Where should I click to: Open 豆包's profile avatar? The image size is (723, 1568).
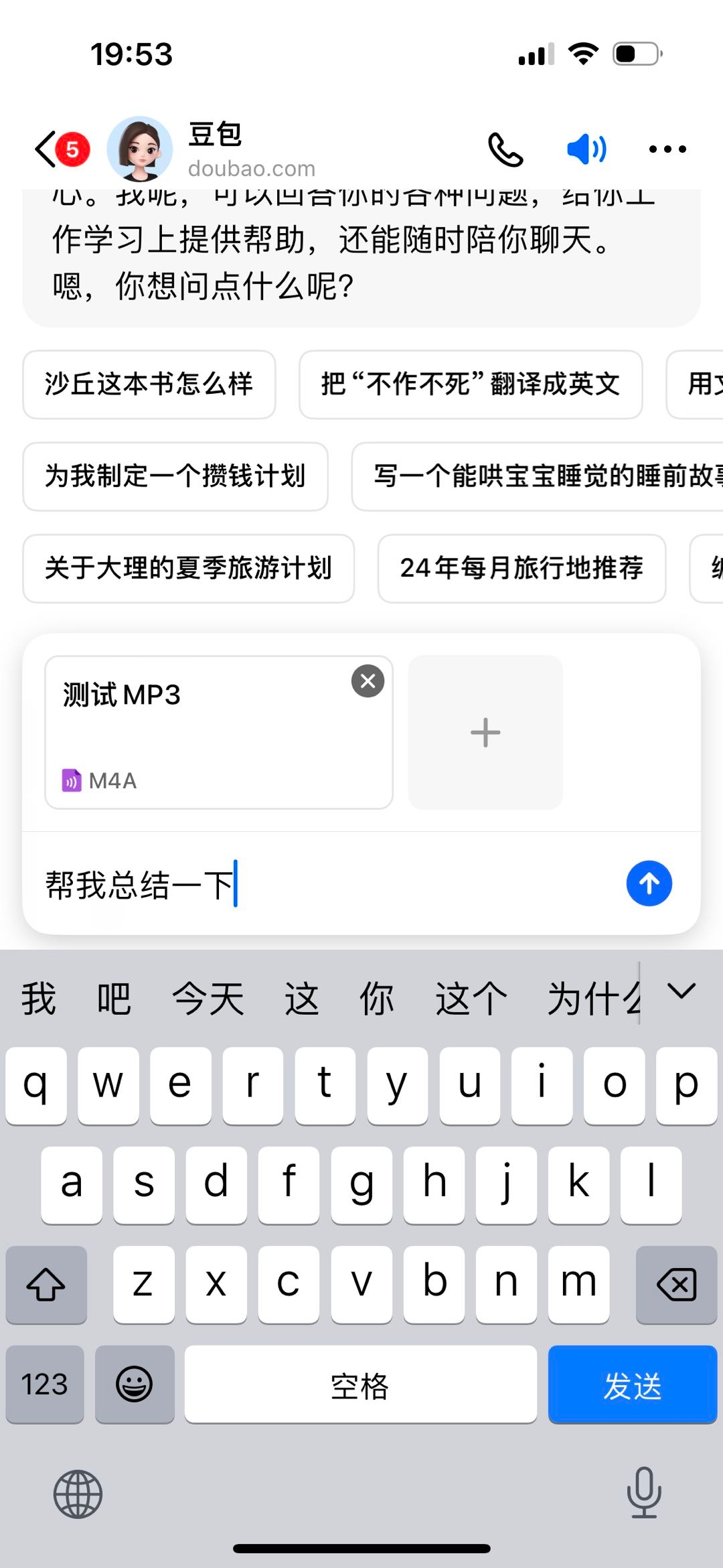tap(140, 149)
